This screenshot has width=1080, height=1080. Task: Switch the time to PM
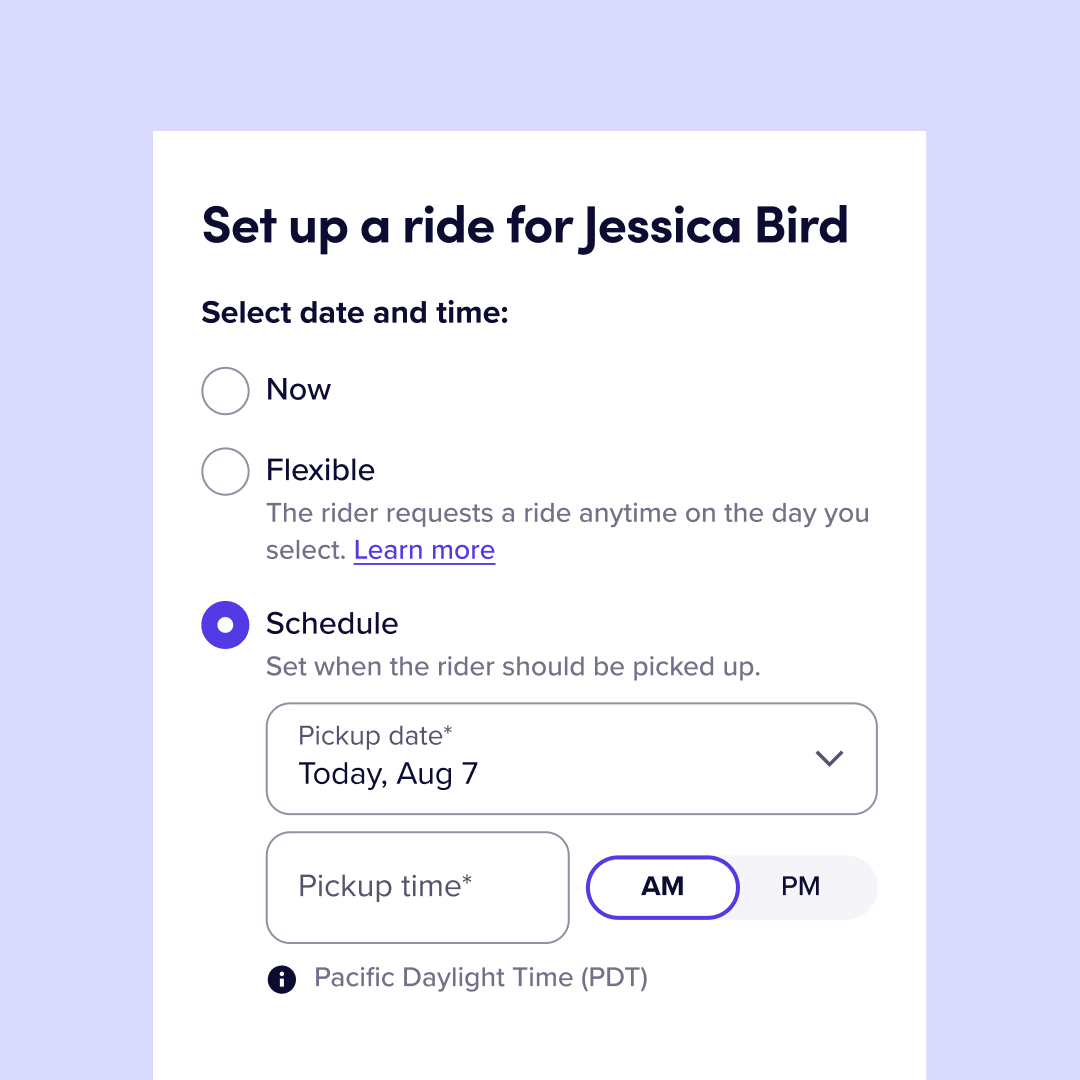point(800,887)
